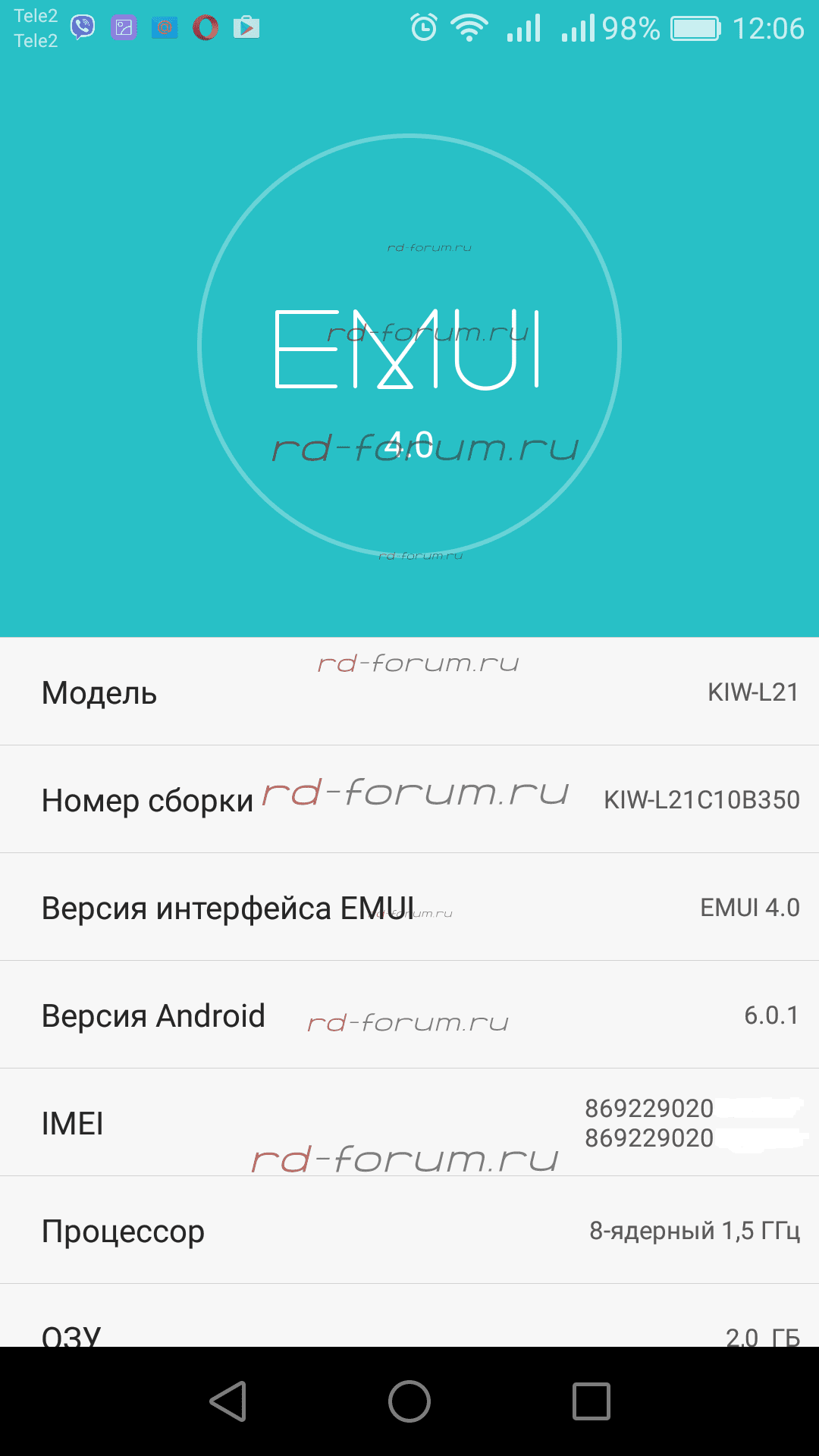Select the IMEI row
The width and height of the screenshot is (819, 1456).
(x=409, y=1122)
